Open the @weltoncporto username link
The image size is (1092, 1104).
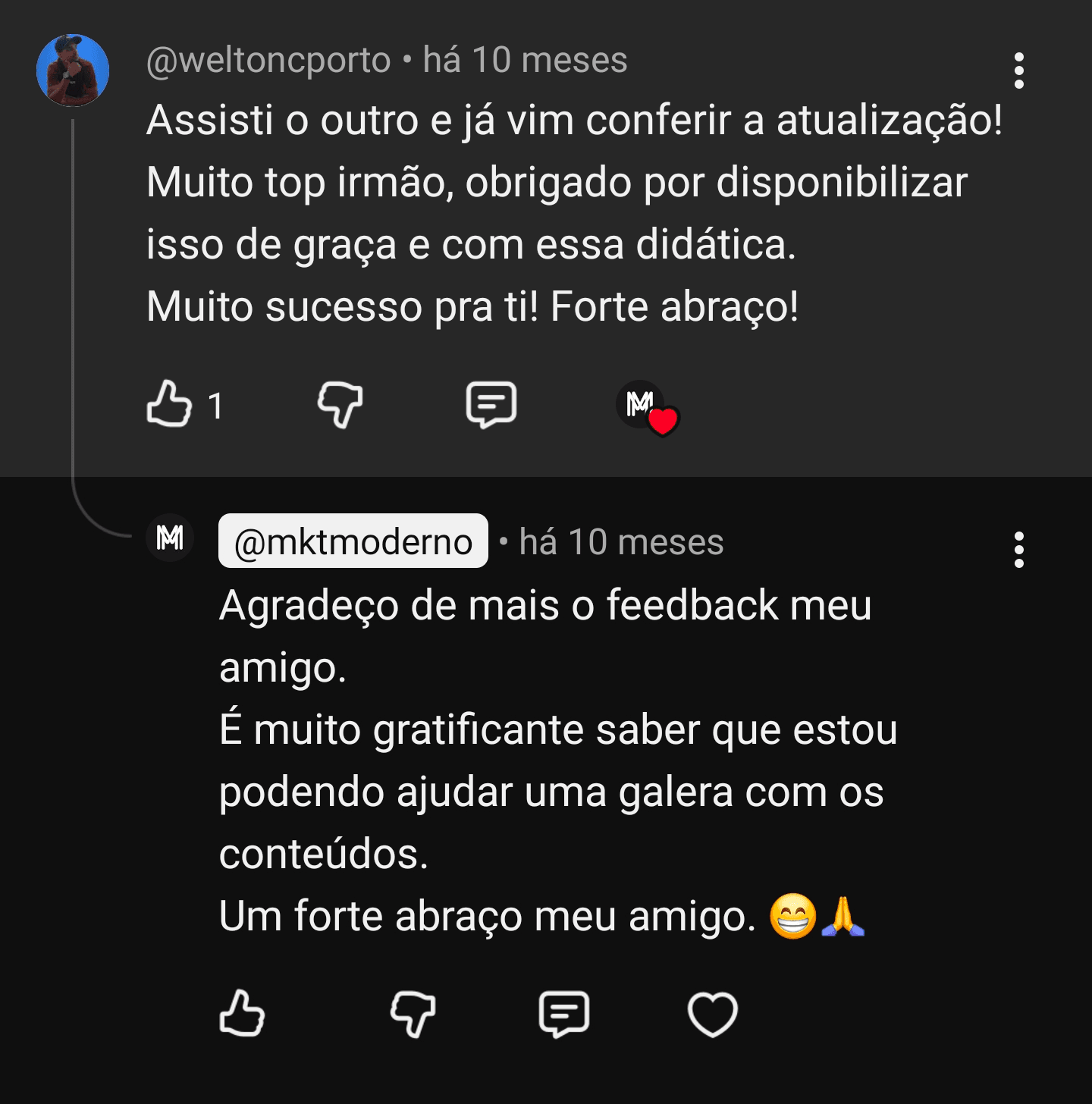click(x=268, y=60)
